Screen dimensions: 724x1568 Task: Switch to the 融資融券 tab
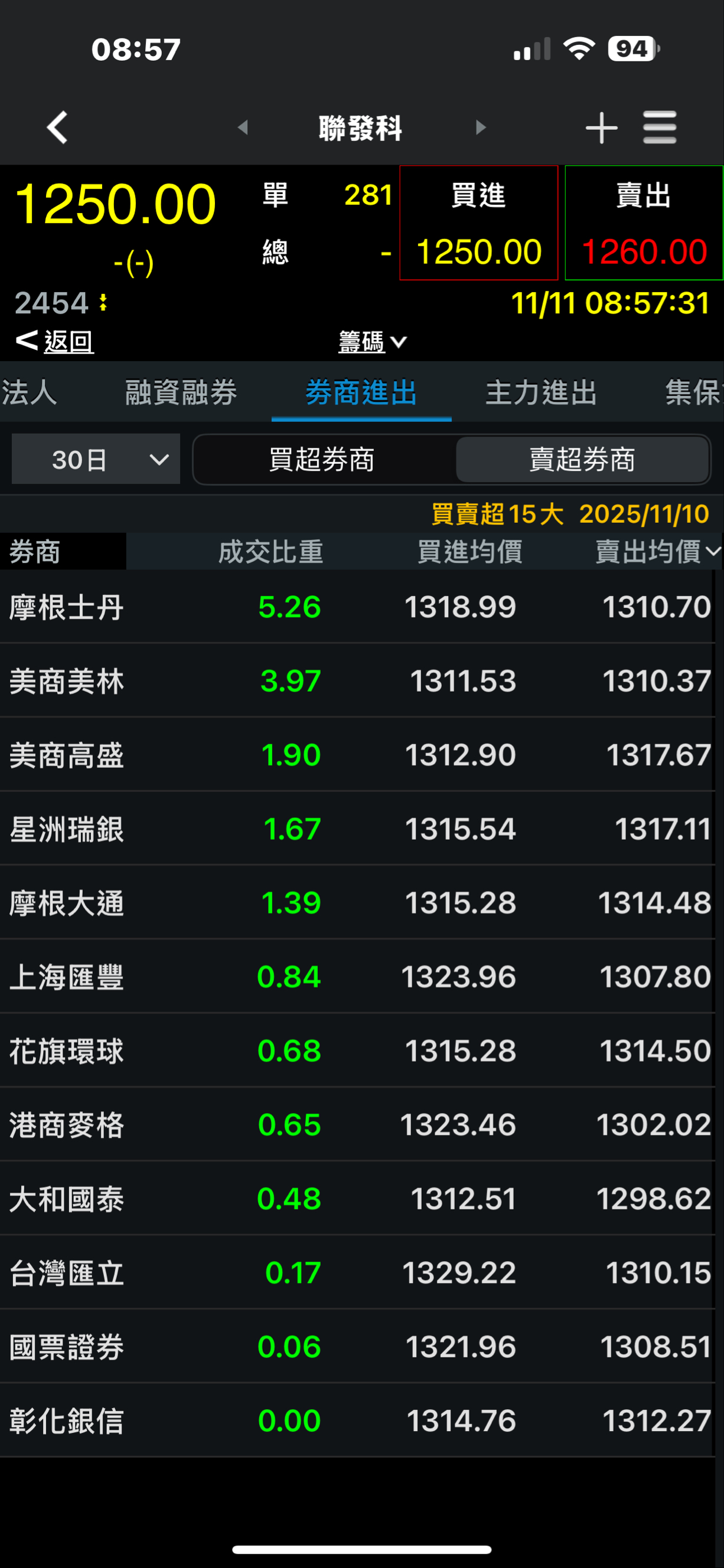pos(181,392)
